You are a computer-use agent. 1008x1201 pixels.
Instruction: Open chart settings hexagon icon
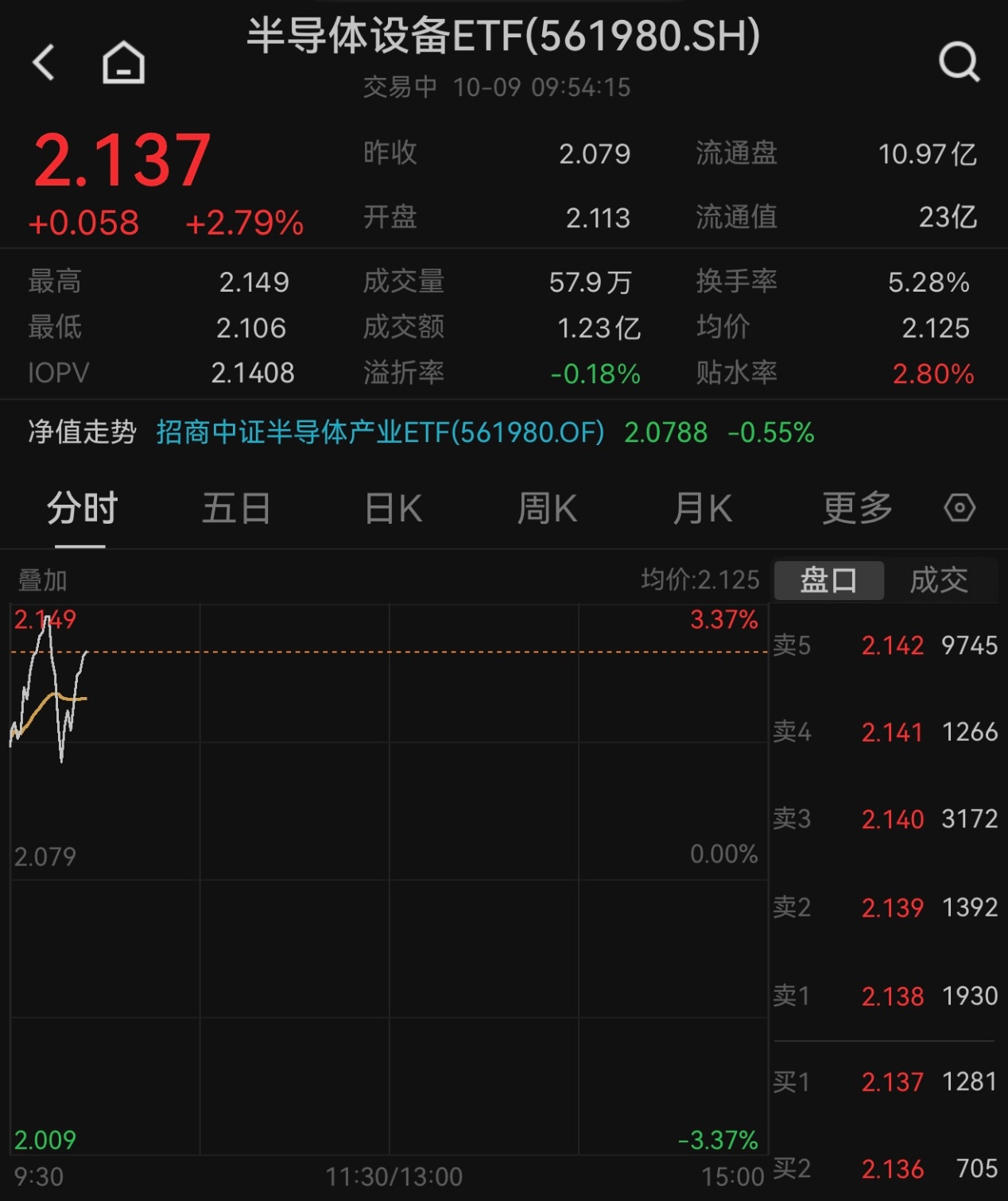(959, 508)
